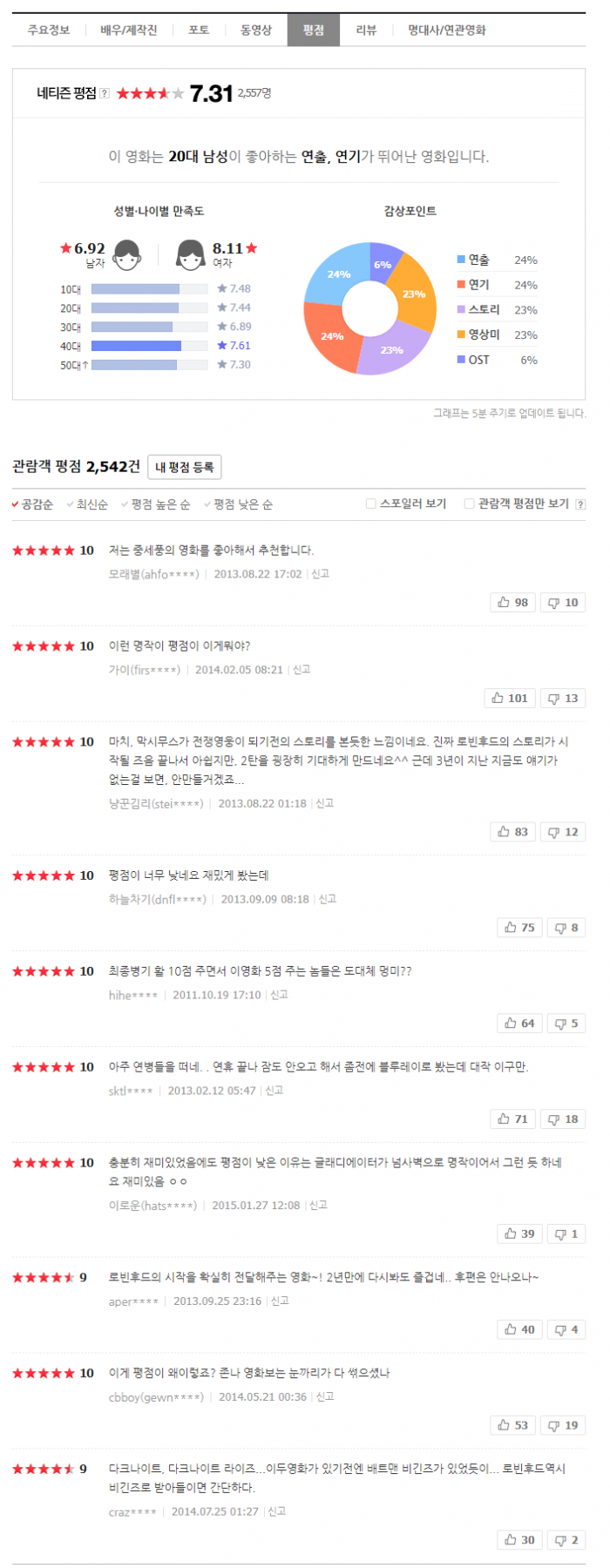The height and width of the screenshot is (1568, 610).
Task: Like the review by 모래별
Action: (512, 602)
